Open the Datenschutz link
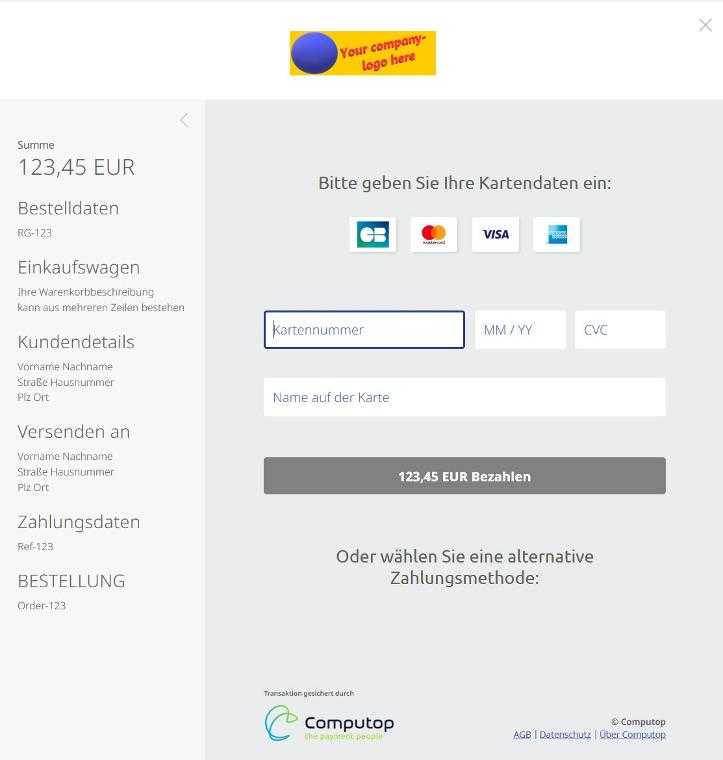Image resolution: width=723 pixels, height=760 pixels. (x=565, y=735)
